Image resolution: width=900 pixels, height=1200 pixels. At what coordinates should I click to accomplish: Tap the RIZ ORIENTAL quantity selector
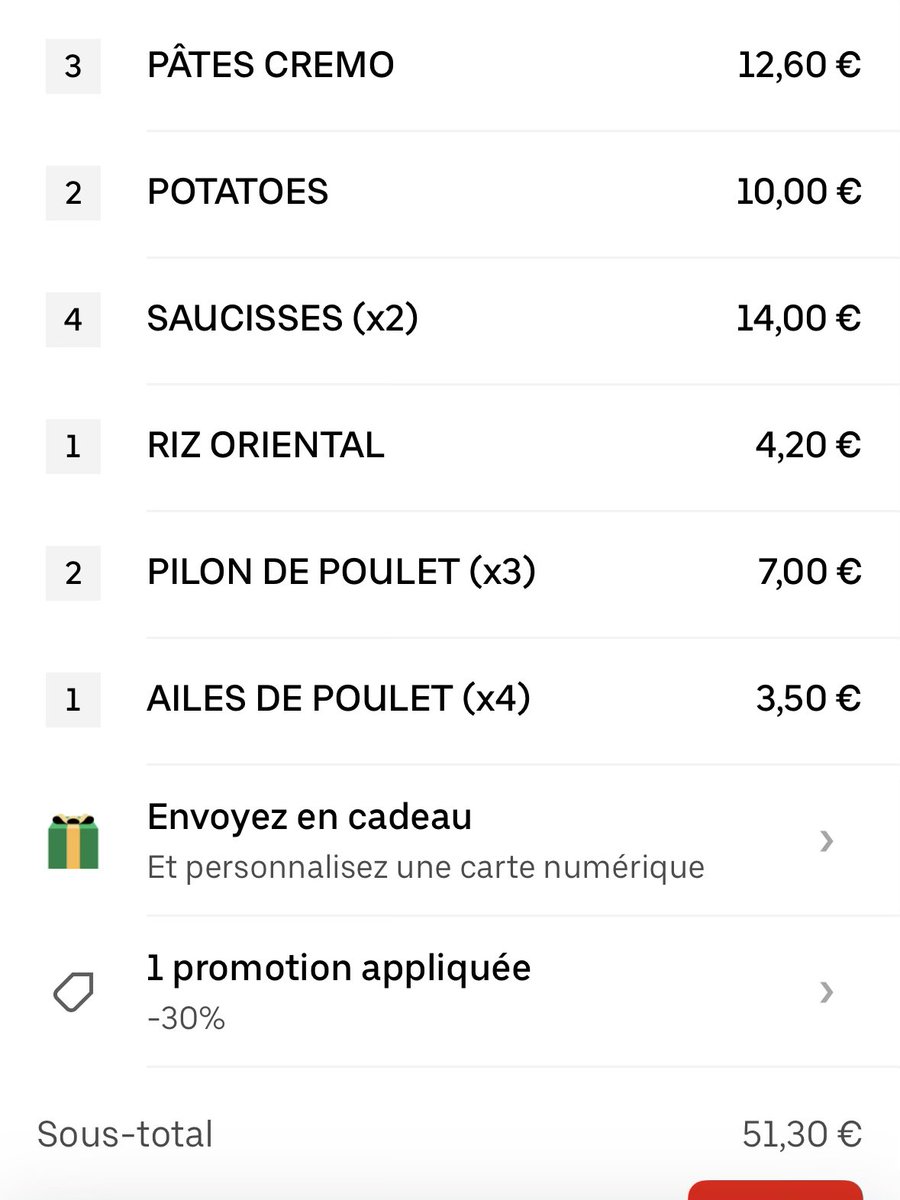click(x=73, y=446)
